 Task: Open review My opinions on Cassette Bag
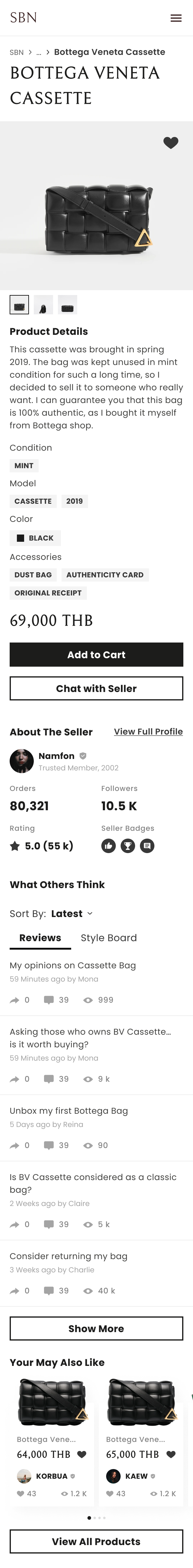click(x=72, y=965)
